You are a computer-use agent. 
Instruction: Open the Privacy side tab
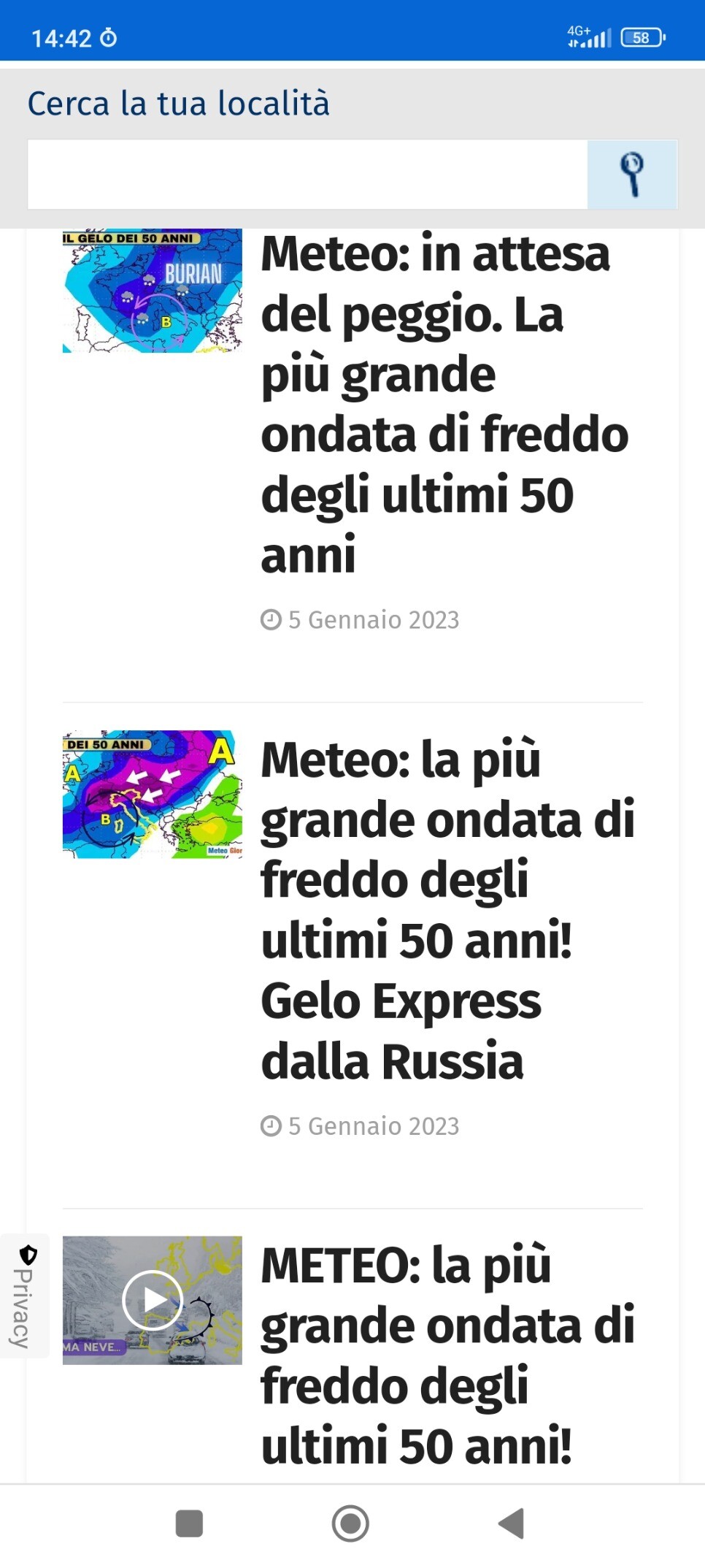click(x=24, y=1296)
